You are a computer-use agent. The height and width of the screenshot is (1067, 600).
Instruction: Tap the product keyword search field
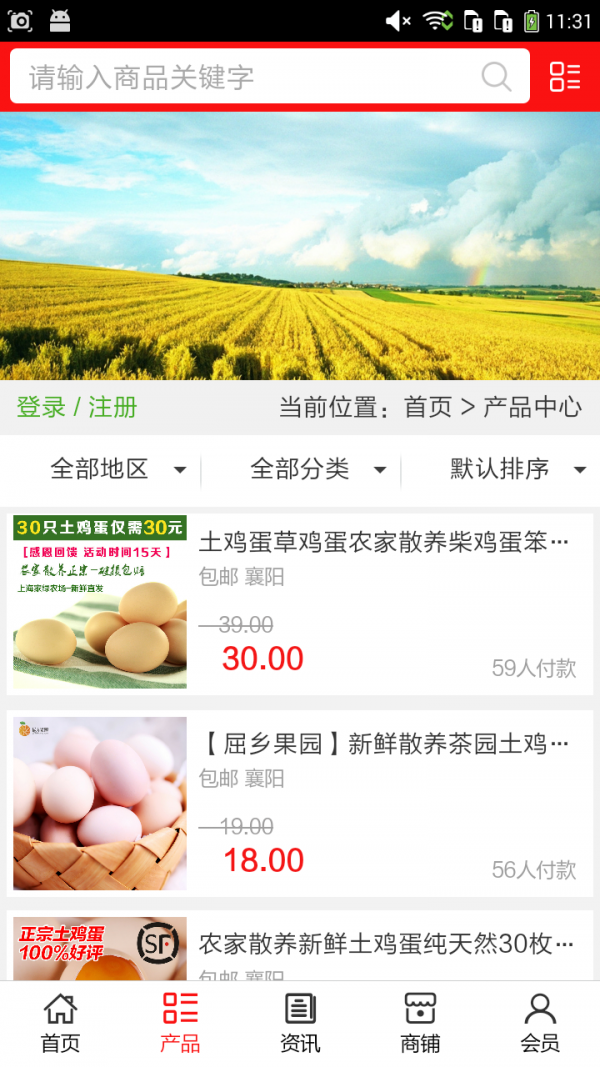[240, 77]
